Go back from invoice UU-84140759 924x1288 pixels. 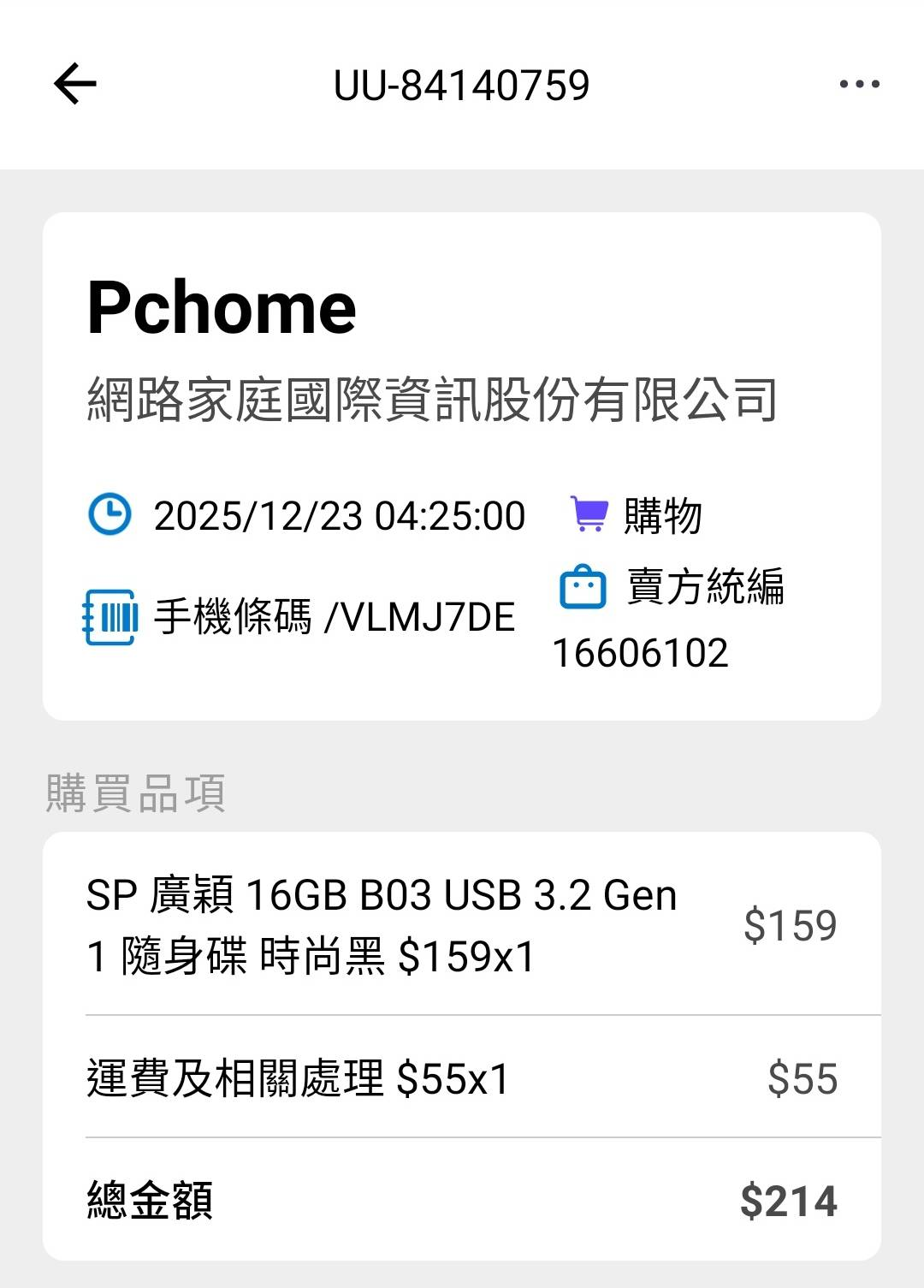point(75,84)
